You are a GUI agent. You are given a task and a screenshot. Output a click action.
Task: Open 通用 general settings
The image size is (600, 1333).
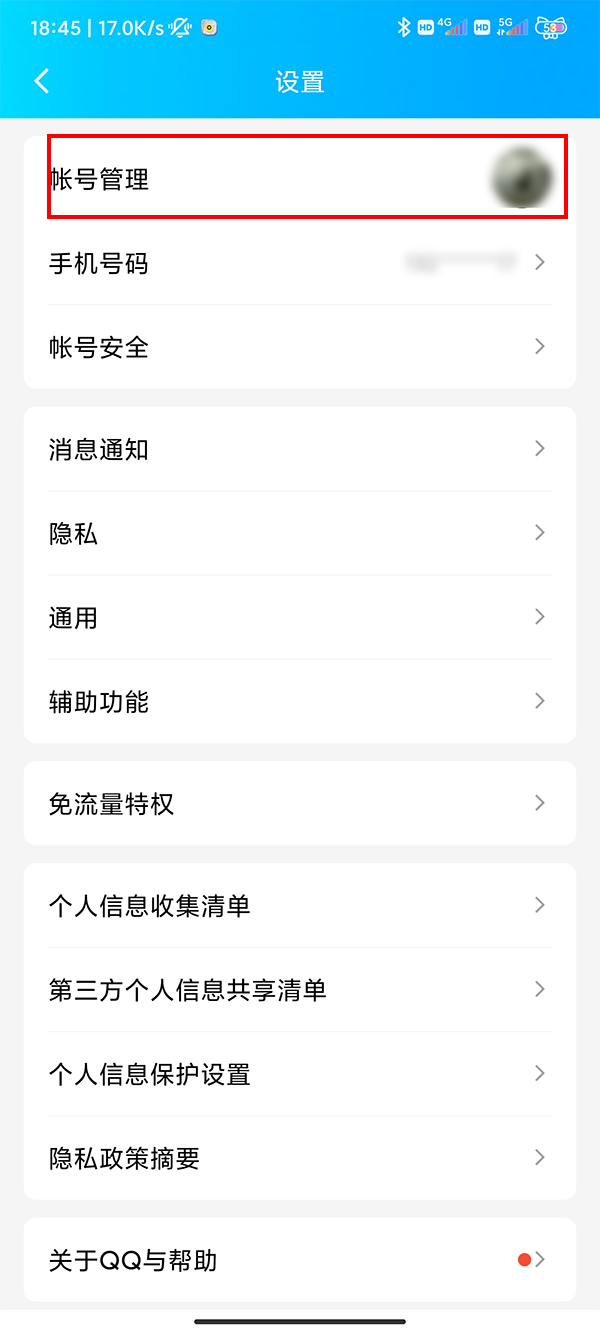300,617
